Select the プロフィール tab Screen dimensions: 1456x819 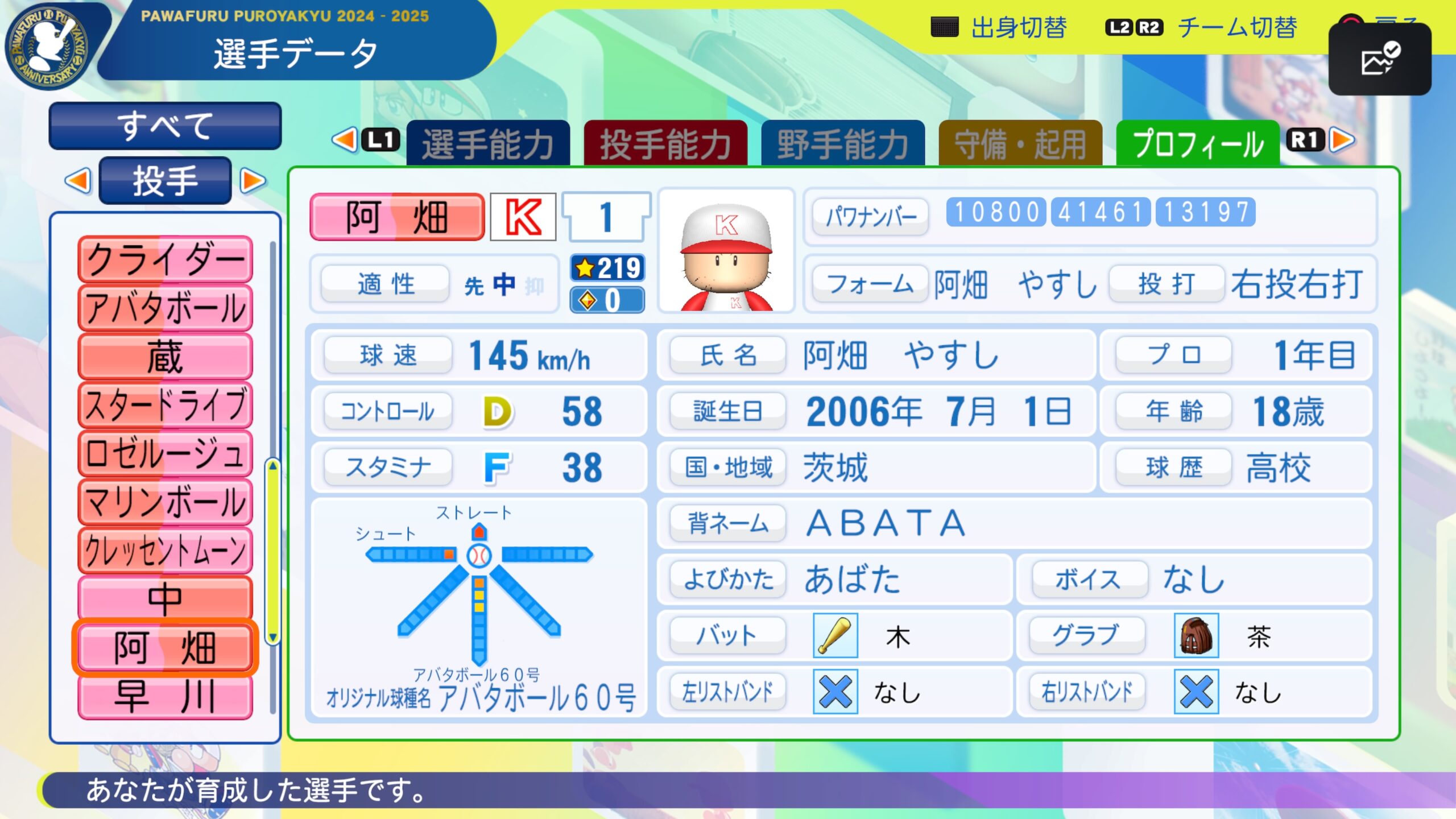coord(1198,144)
